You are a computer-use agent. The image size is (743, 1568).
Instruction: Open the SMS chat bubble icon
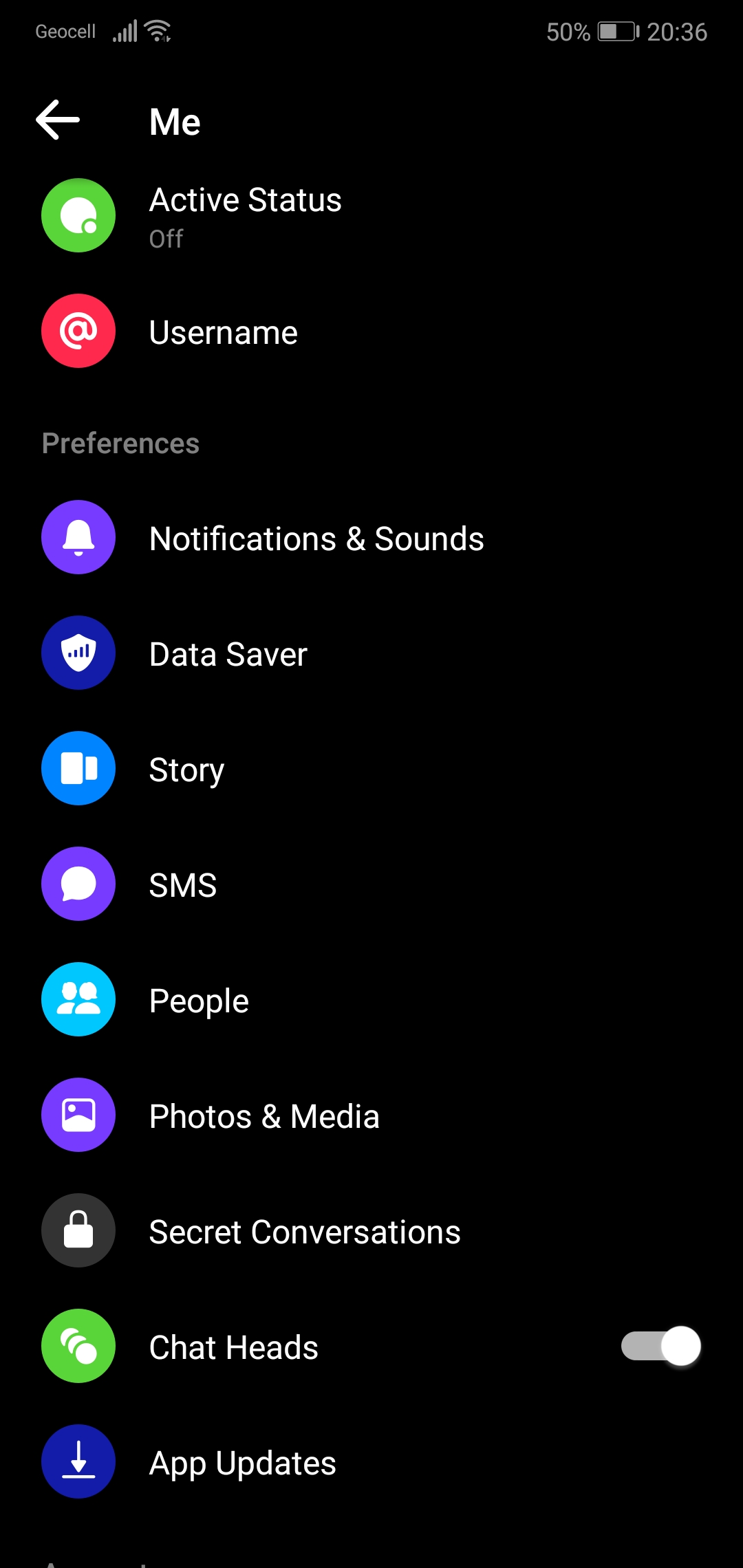[x=78, y=884]
